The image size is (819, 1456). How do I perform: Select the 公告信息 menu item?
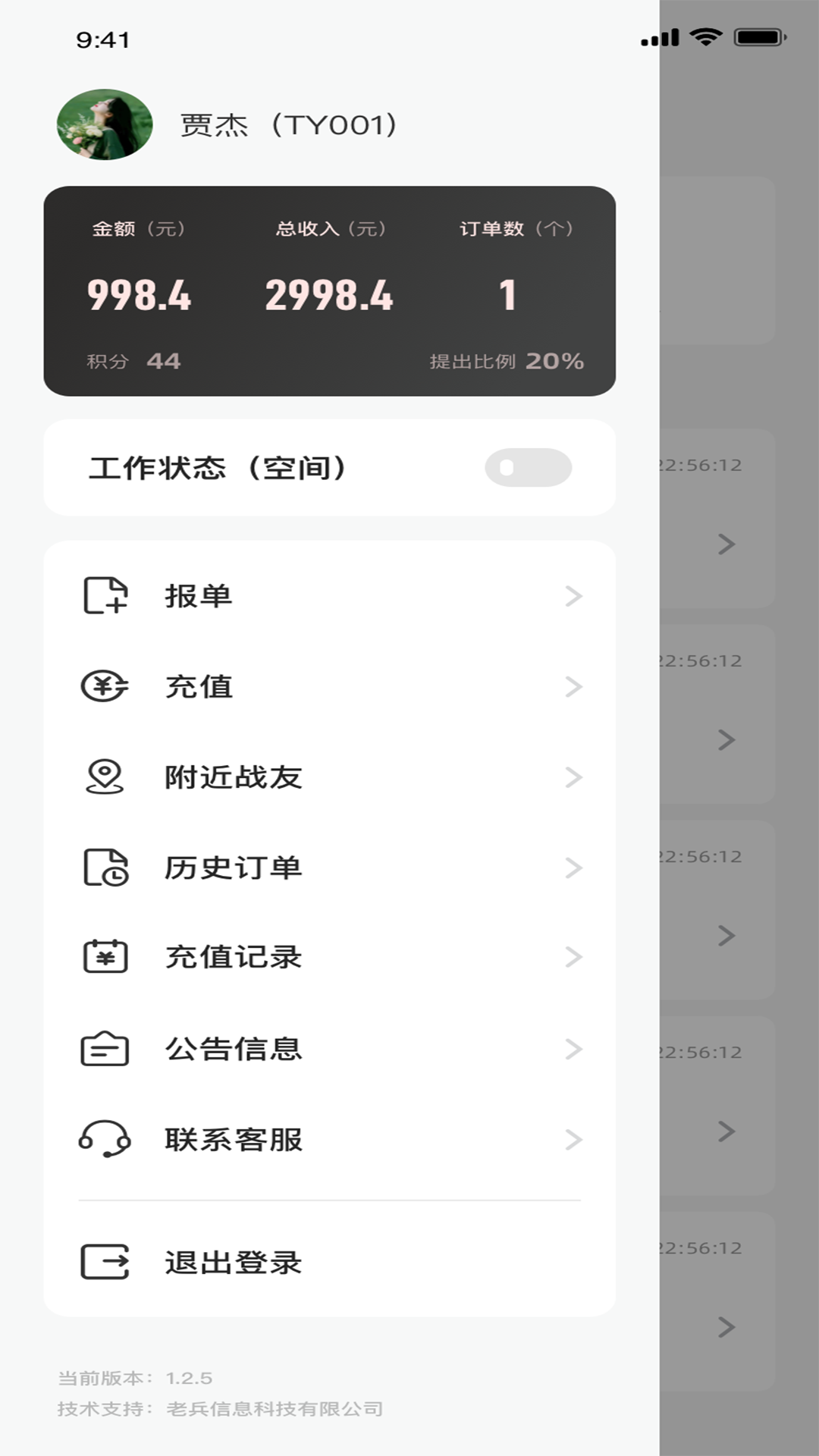point(303,1049)
